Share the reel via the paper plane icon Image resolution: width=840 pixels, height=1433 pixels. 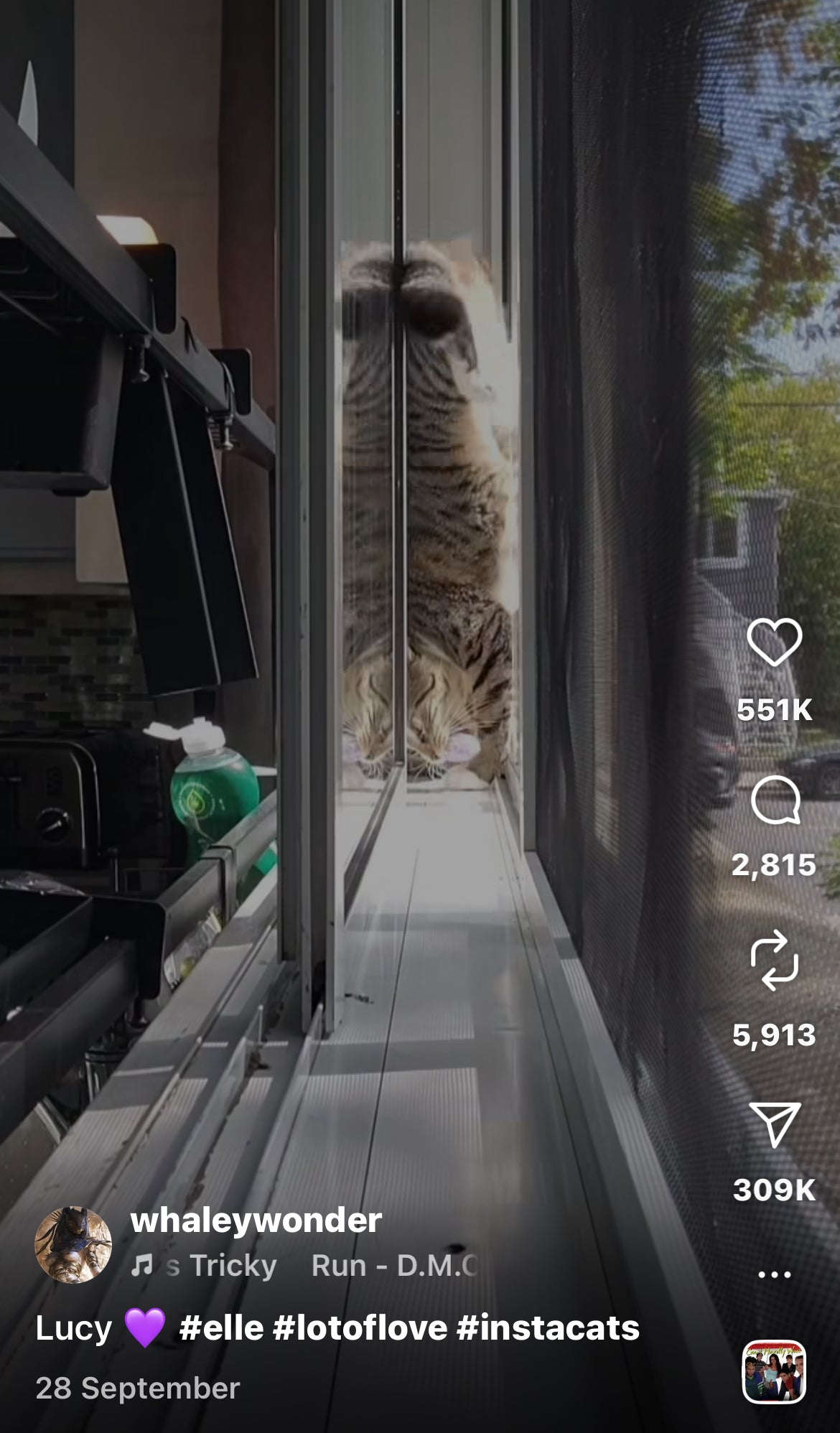pos(774,1124)
